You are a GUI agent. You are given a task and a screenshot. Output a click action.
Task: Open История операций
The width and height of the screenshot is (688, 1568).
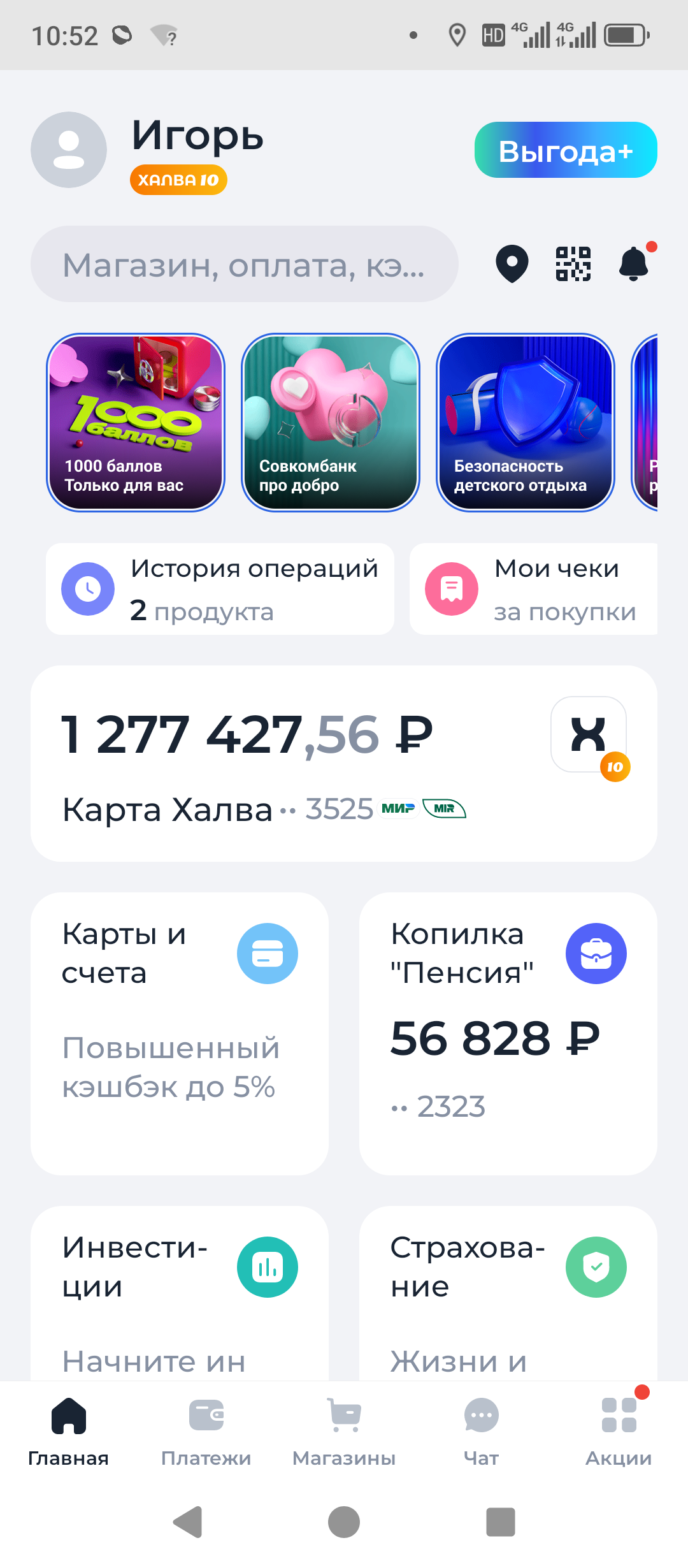(x=220, y=589)
